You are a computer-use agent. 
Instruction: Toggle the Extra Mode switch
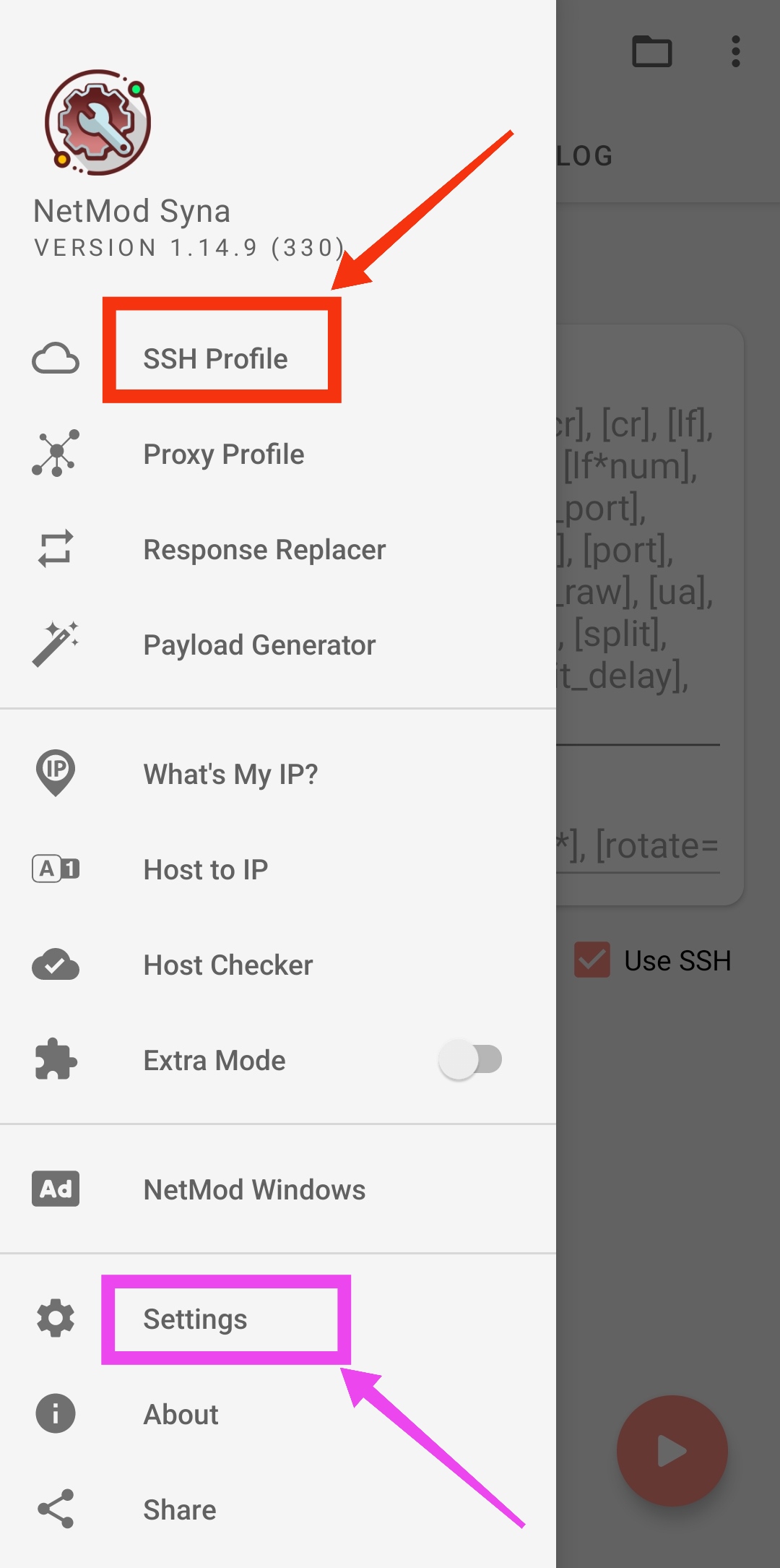[x=471, y=1060]
